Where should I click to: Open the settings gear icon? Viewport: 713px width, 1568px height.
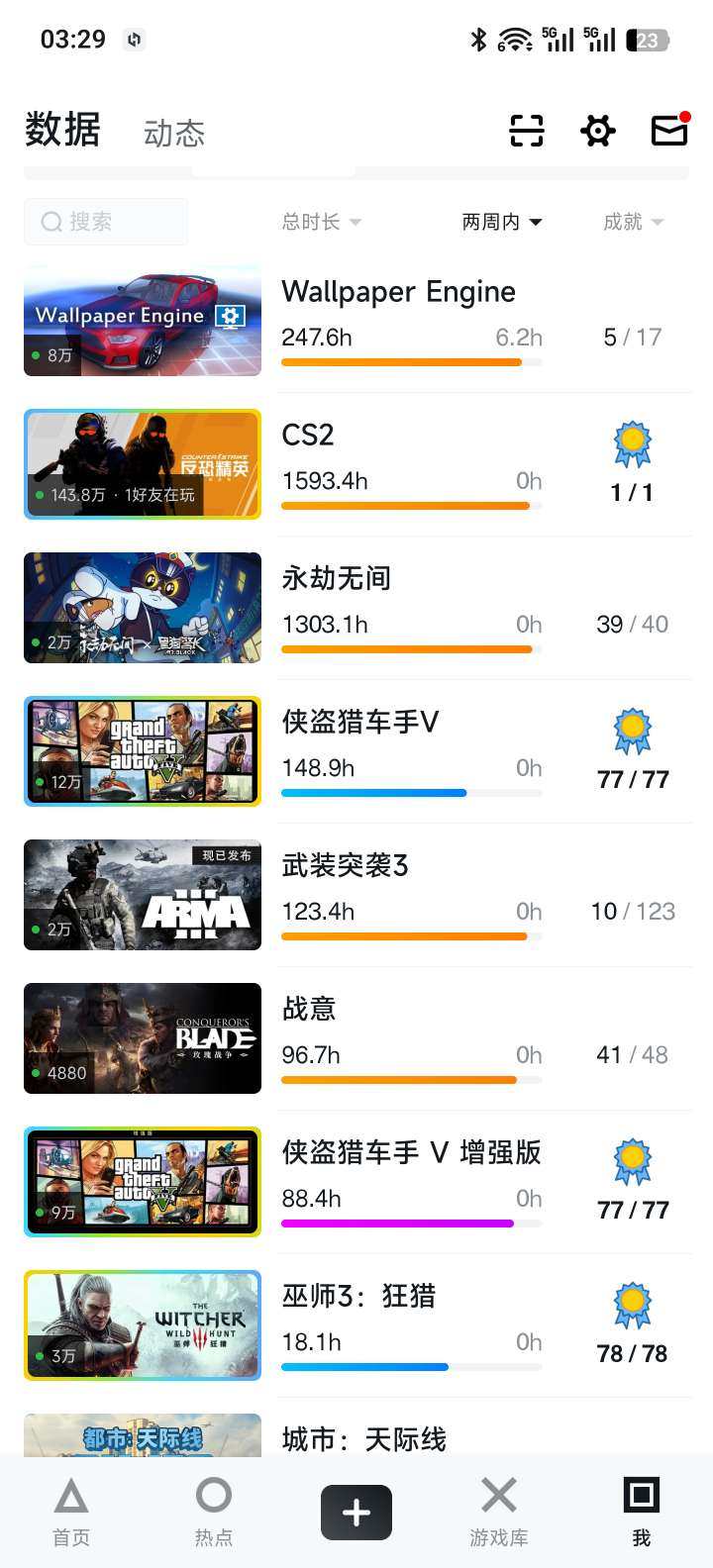598,131
